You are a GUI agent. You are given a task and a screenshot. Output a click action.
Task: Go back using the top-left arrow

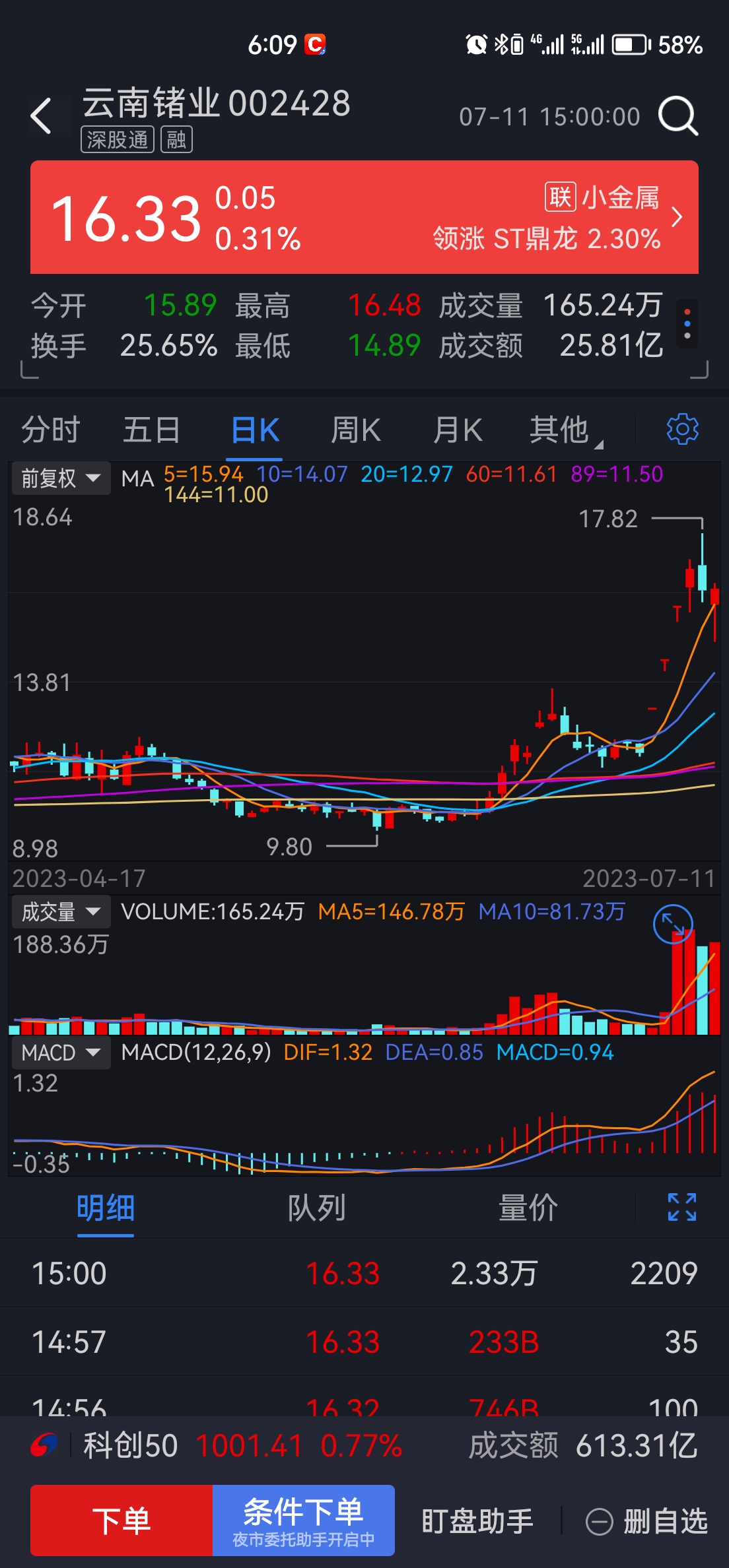pos(42,116)
